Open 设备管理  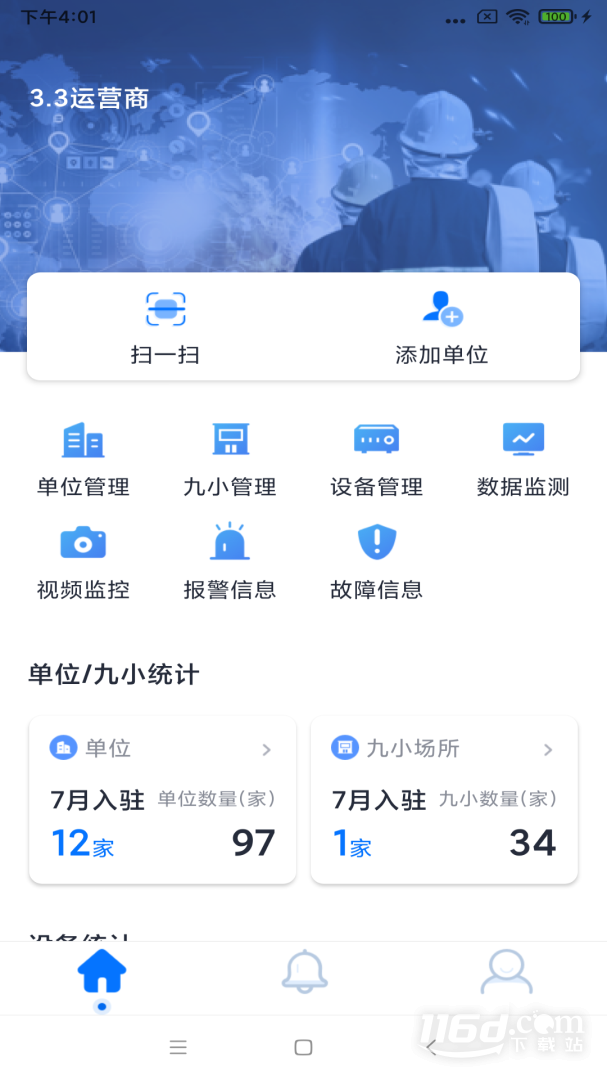[376, 459]
